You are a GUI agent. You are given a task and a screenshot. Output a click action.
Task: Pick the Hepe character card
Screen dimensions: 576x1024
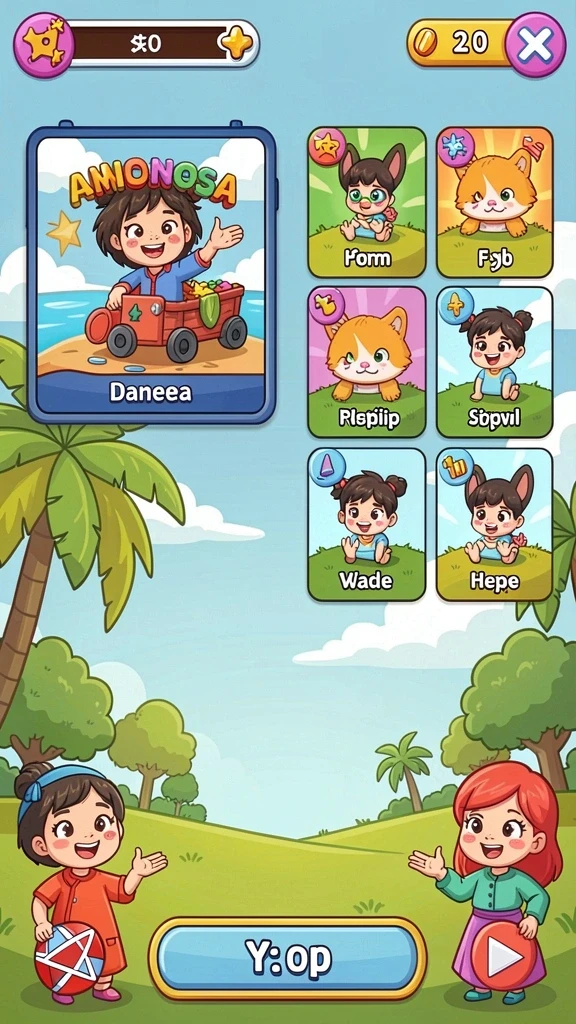(494, 524)
